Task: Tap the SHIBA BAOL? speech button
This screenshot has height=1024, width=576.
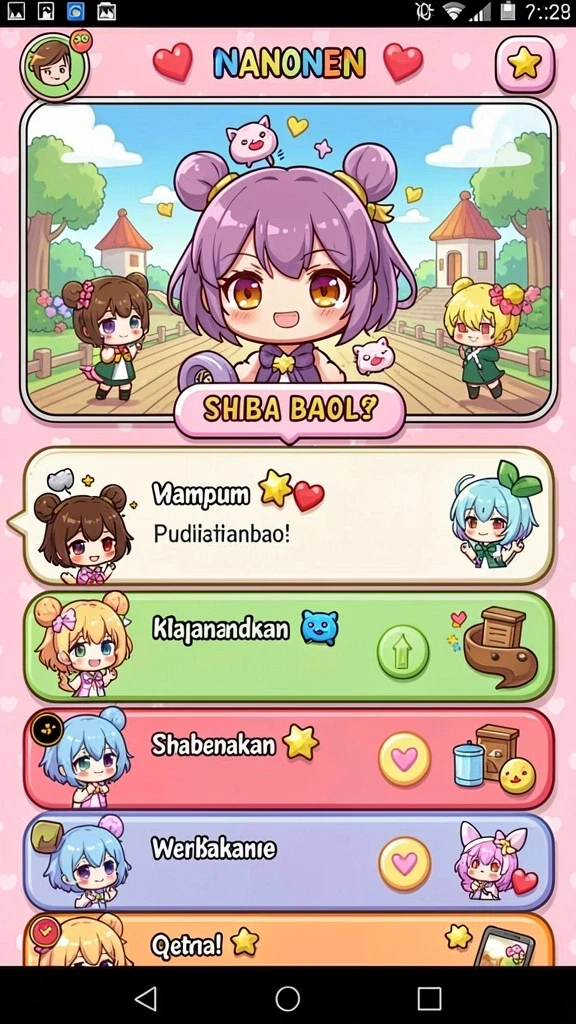Action: [289, 411]
